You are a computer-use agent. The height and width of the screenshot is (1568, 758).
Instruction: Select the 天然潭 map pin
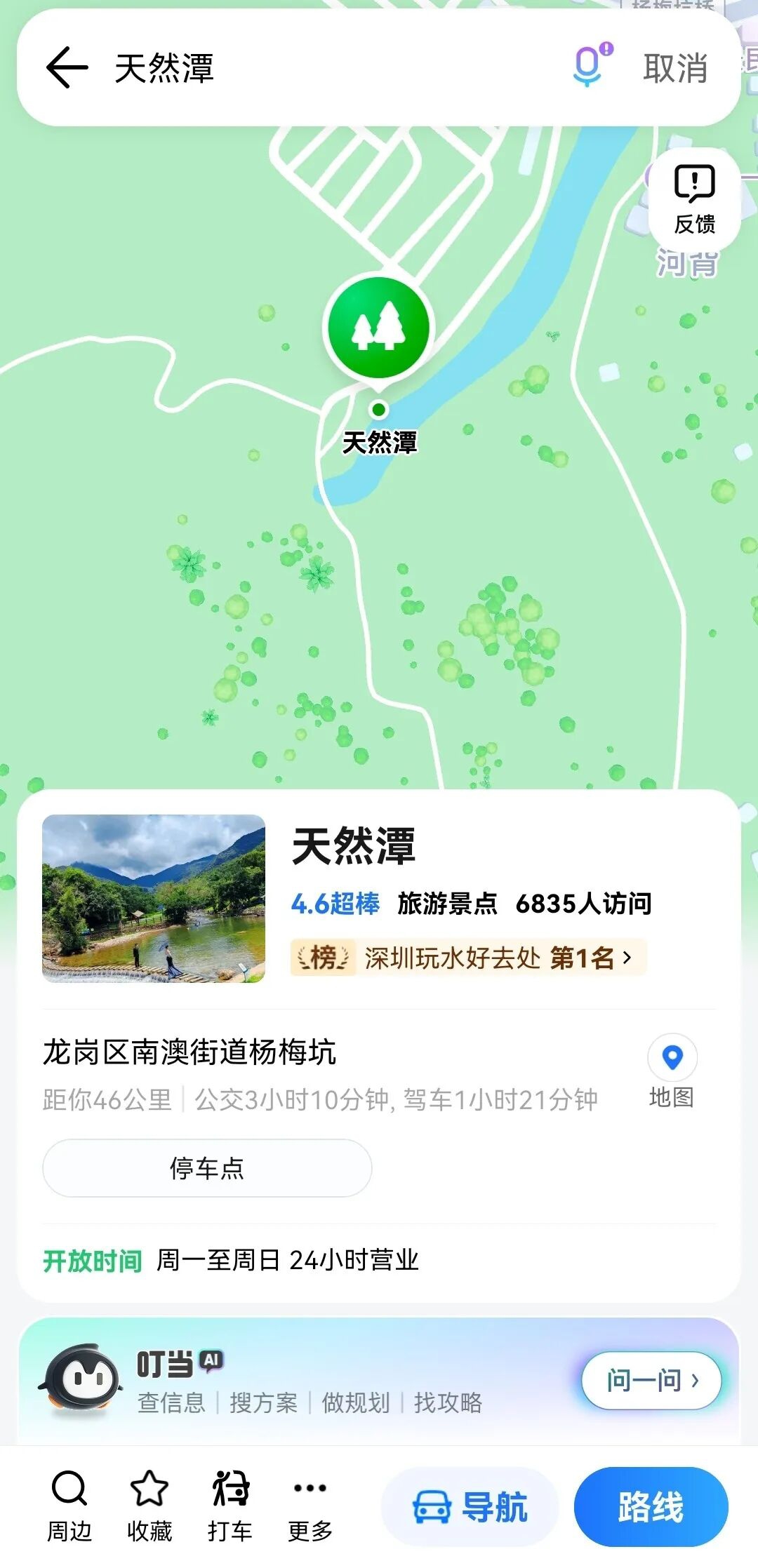pyautogui.click(x=379, y=329)
